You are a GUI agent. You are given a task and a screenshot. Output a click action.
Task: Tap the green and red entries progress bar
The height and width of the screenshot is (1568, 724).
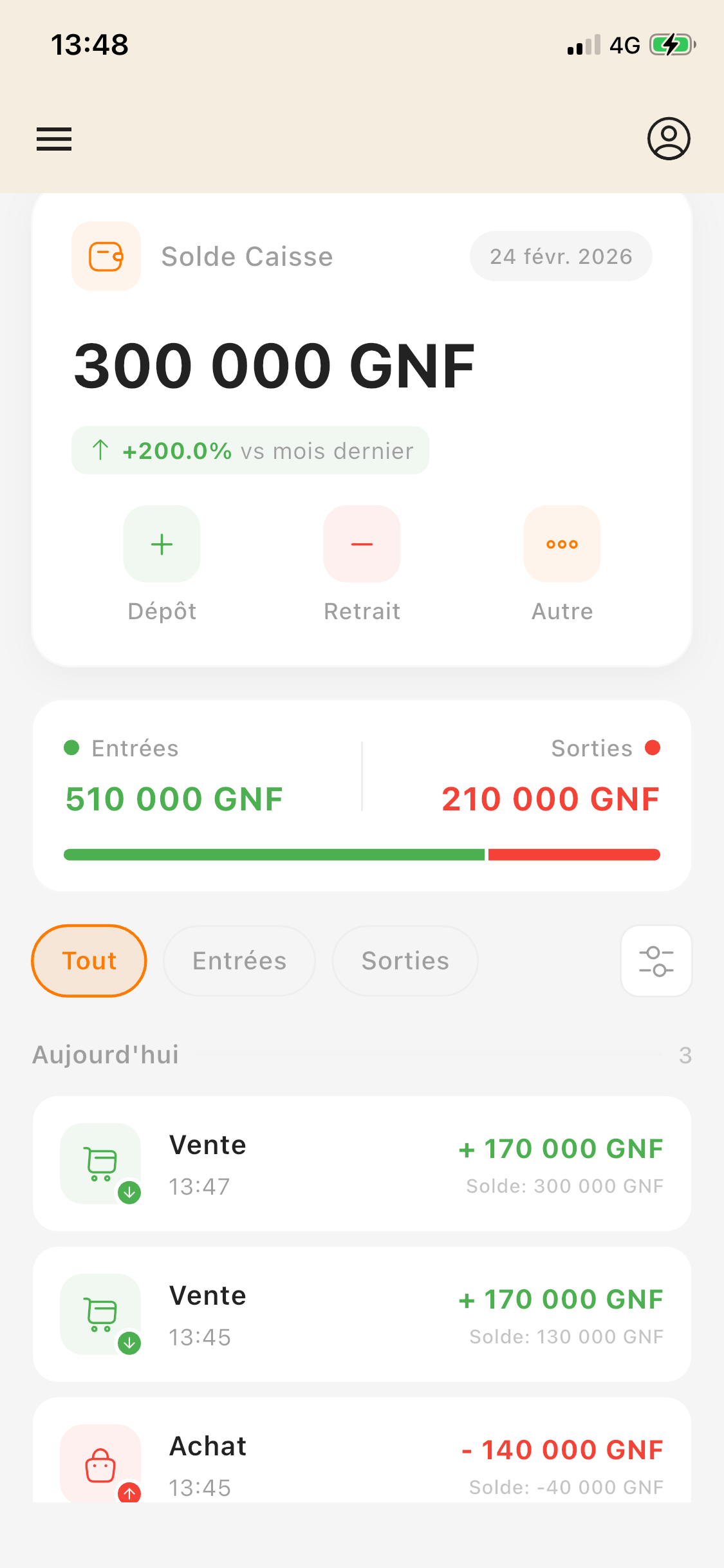click(362, 854)
